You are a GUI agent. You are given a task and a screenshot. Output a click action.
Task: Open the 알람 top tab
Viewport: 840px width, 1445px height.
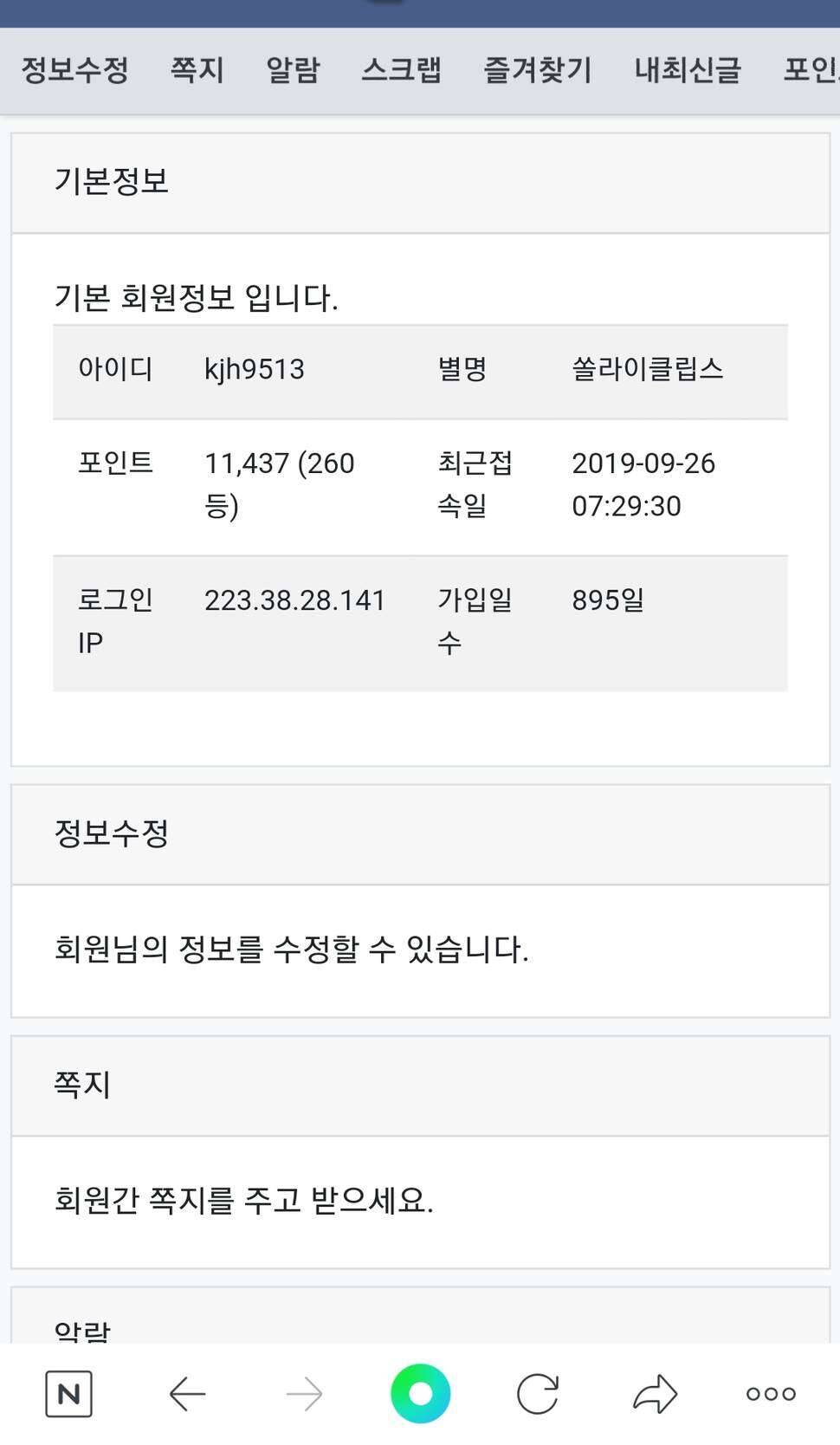point(293,71)
